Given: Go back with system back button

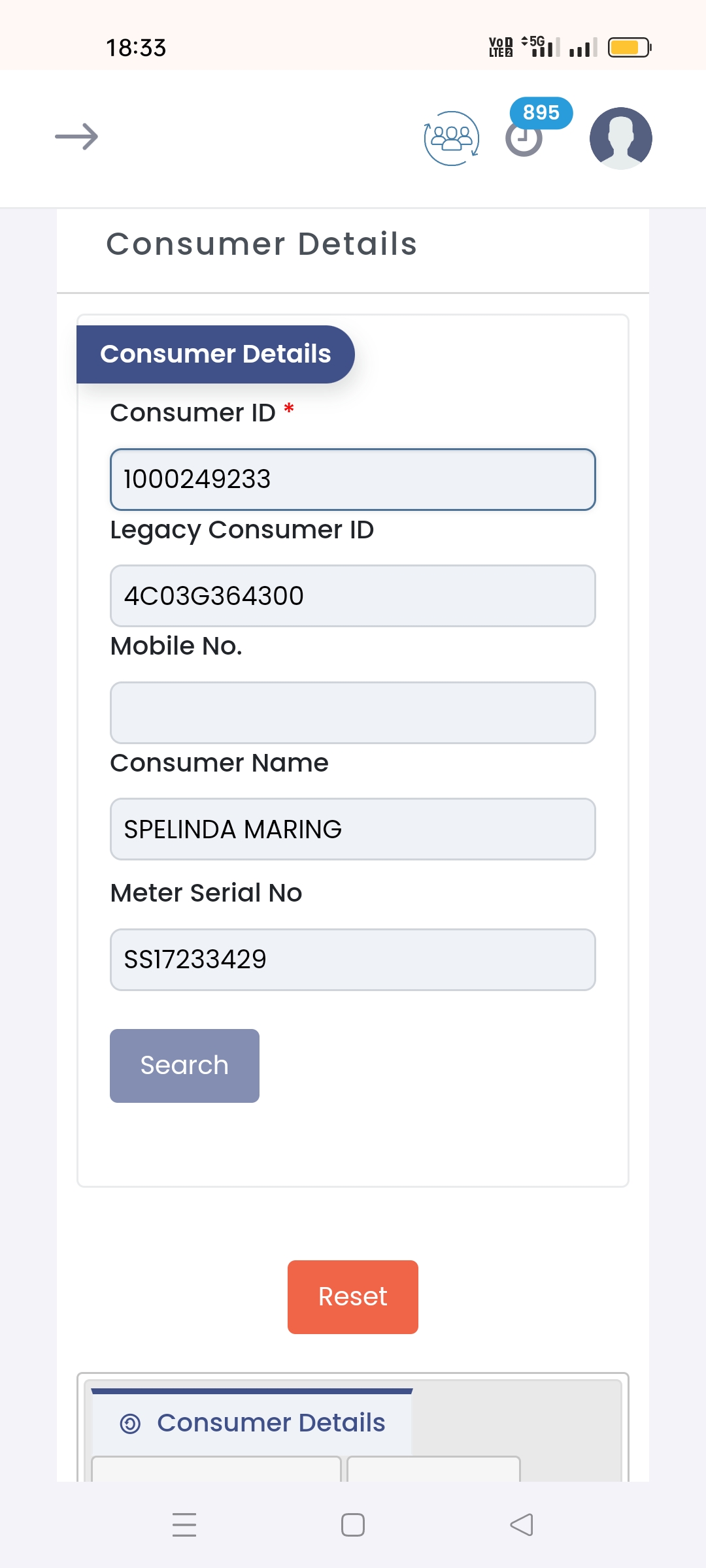Looking at the screenshot, I should click(522, 1525).
